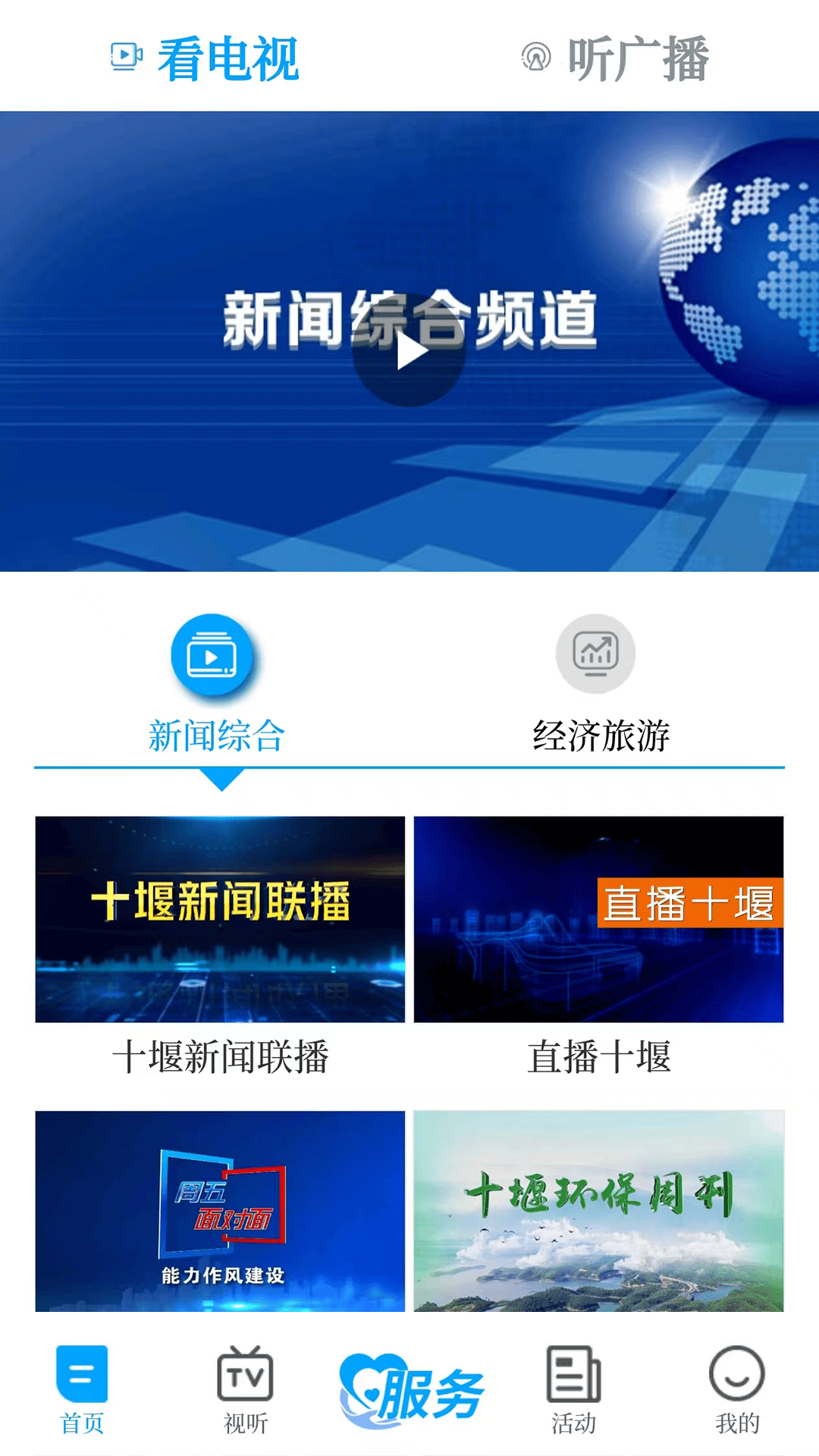Click the 十堰新闻联播 video thumbnail
The height and width of the screenshot is (1456, 819).
(x=220, y=919)
